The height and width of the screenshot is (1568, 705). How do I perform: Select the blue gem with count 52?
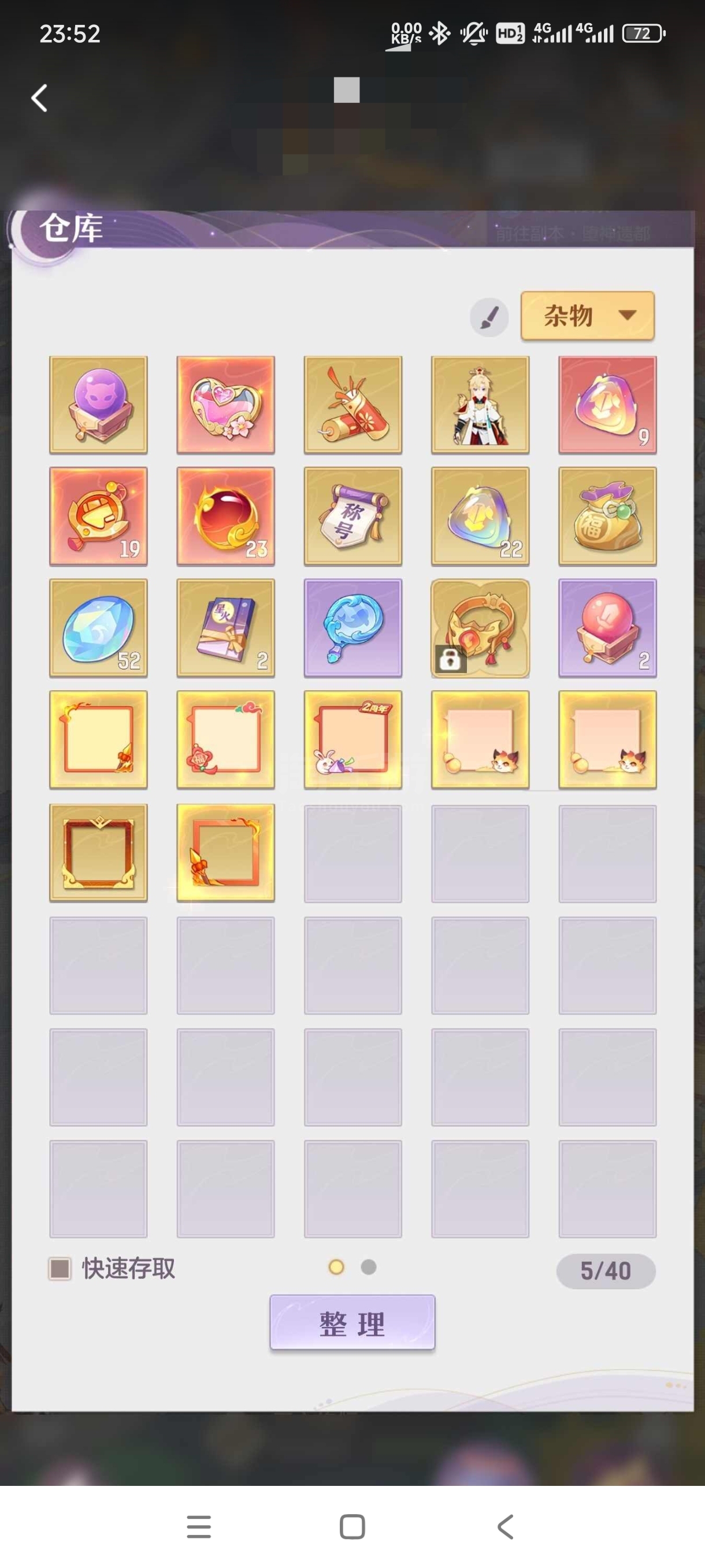99,628
